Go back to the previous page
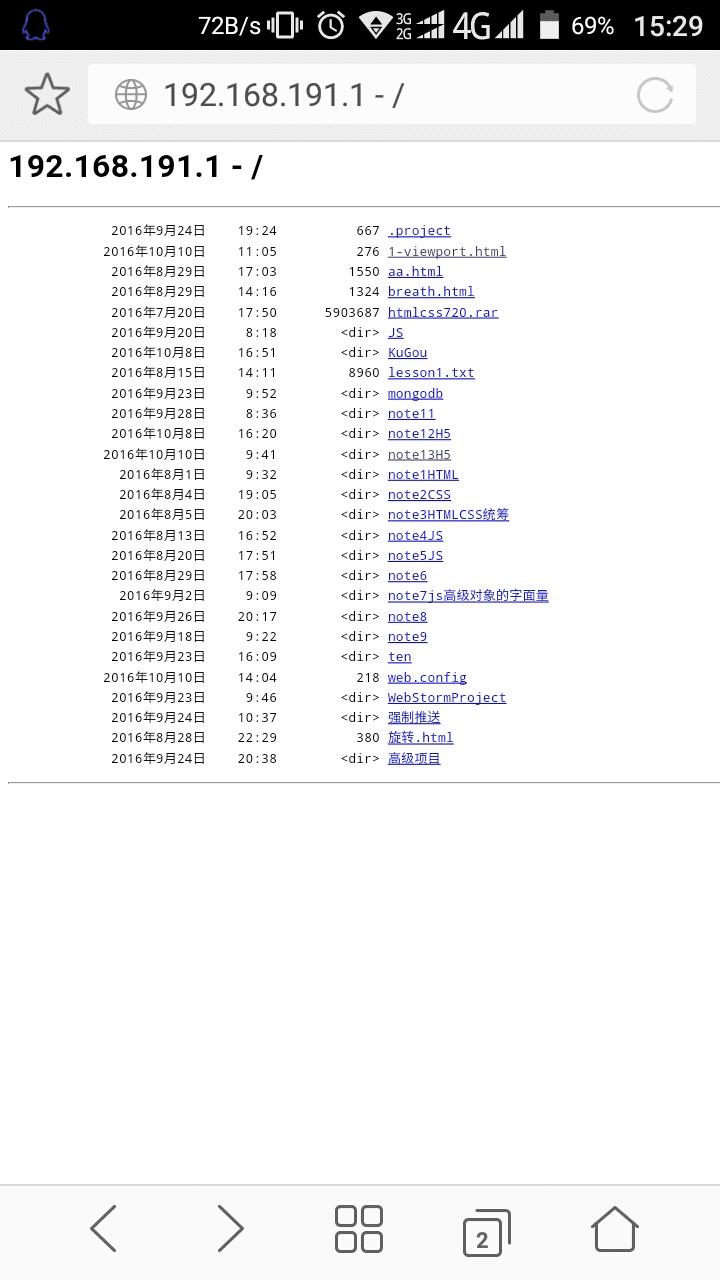 [x=104, y=1228]
